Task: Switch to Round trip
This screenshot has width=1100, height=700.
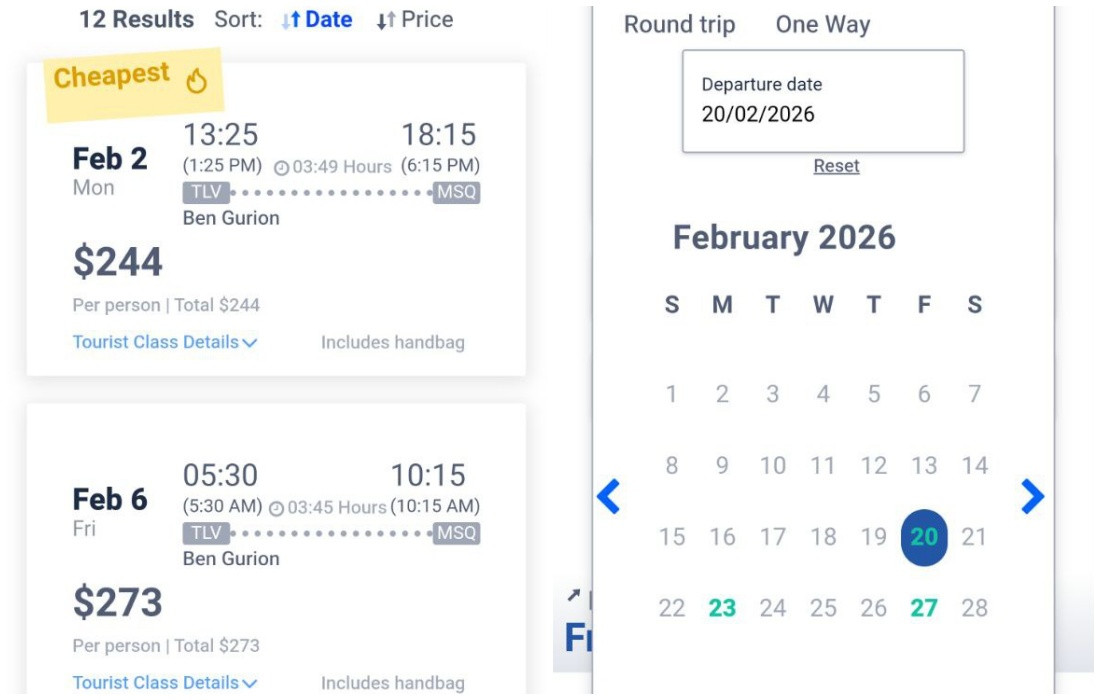Action: click(x=679, y=25)
